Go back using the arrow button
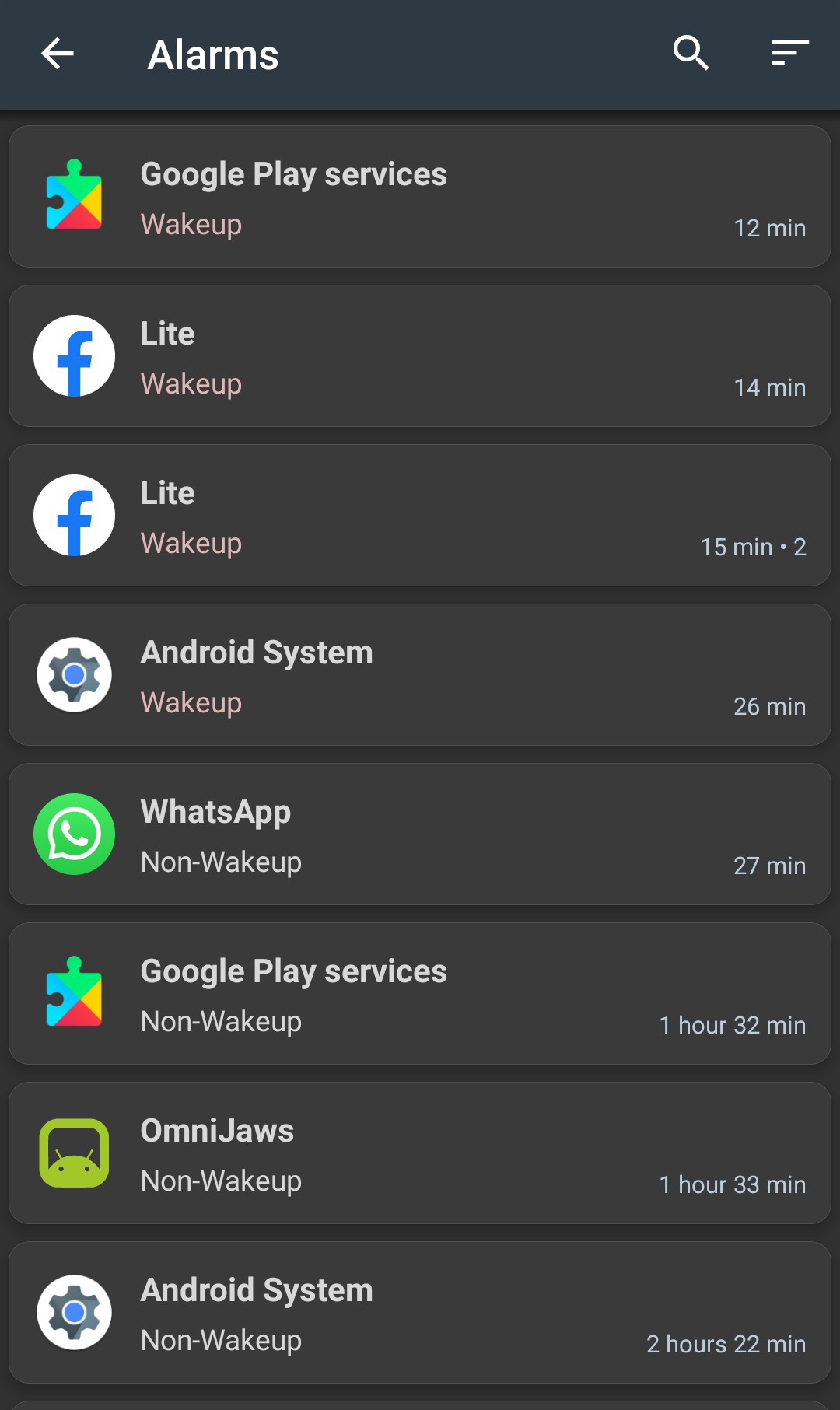 coord(56,53)
